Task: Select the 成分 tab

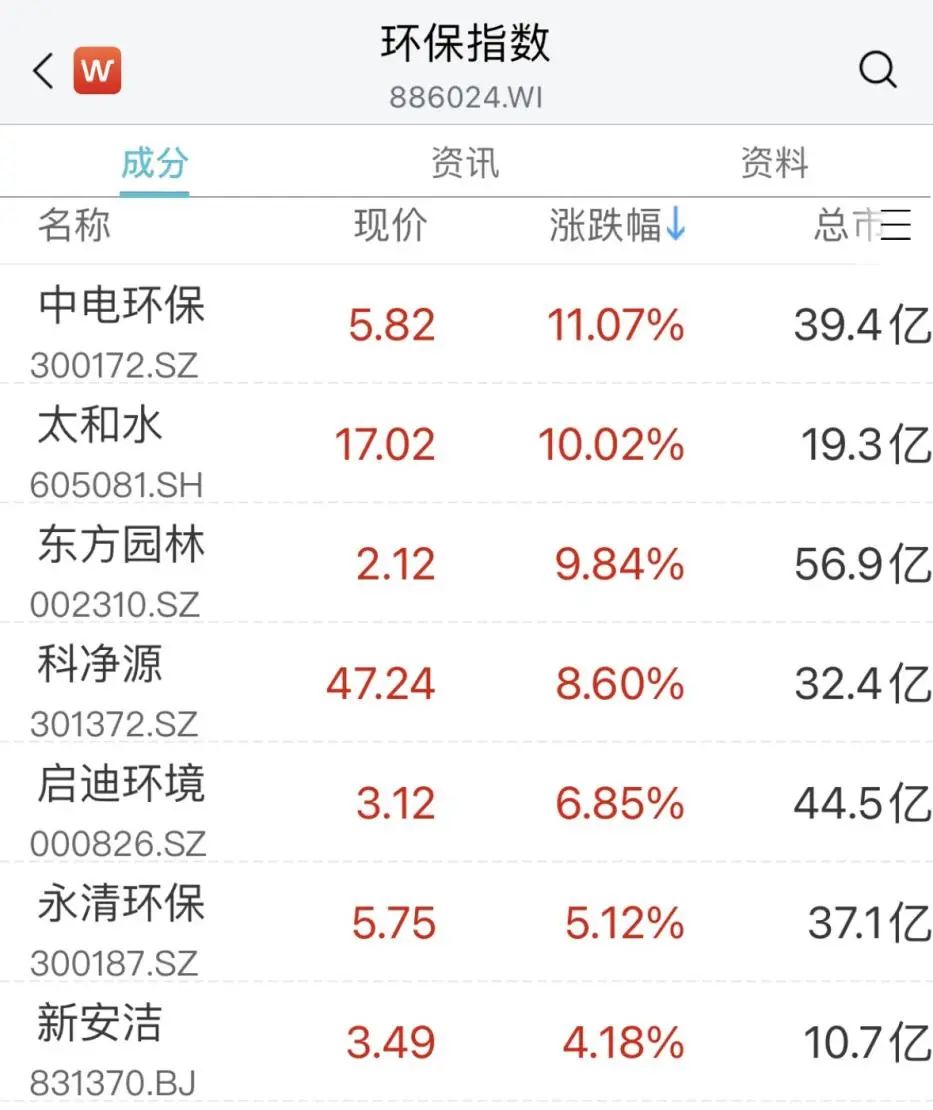Action: coord(154,163)
